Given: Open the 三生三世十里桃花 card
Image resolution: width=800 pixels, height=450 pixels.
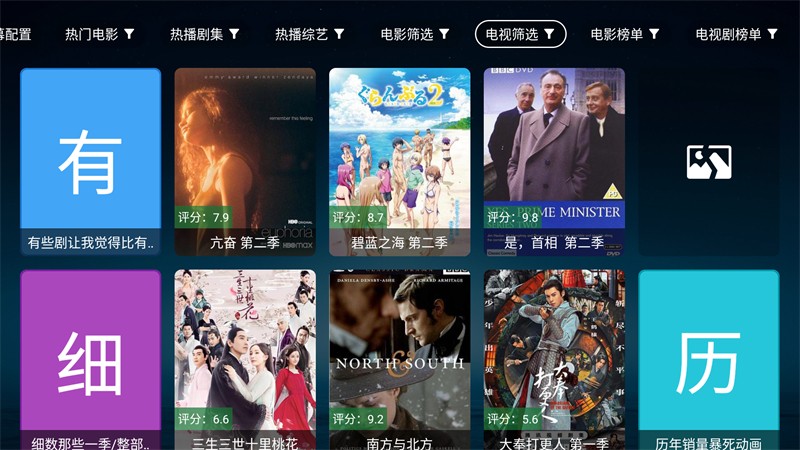Looking at the screenshot, I should [245, 360].
